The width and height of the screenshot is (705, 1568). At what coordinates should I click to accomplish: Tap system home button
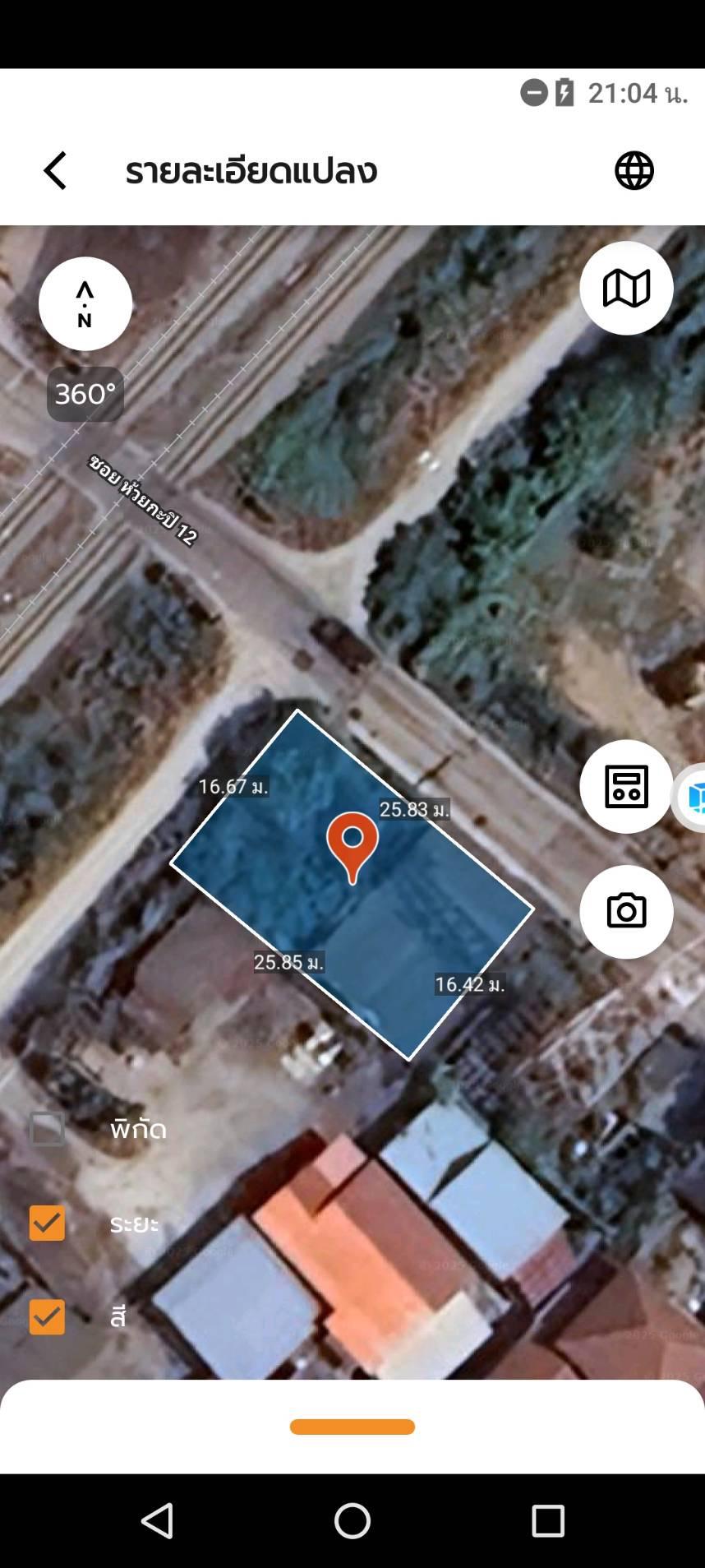352,1521
